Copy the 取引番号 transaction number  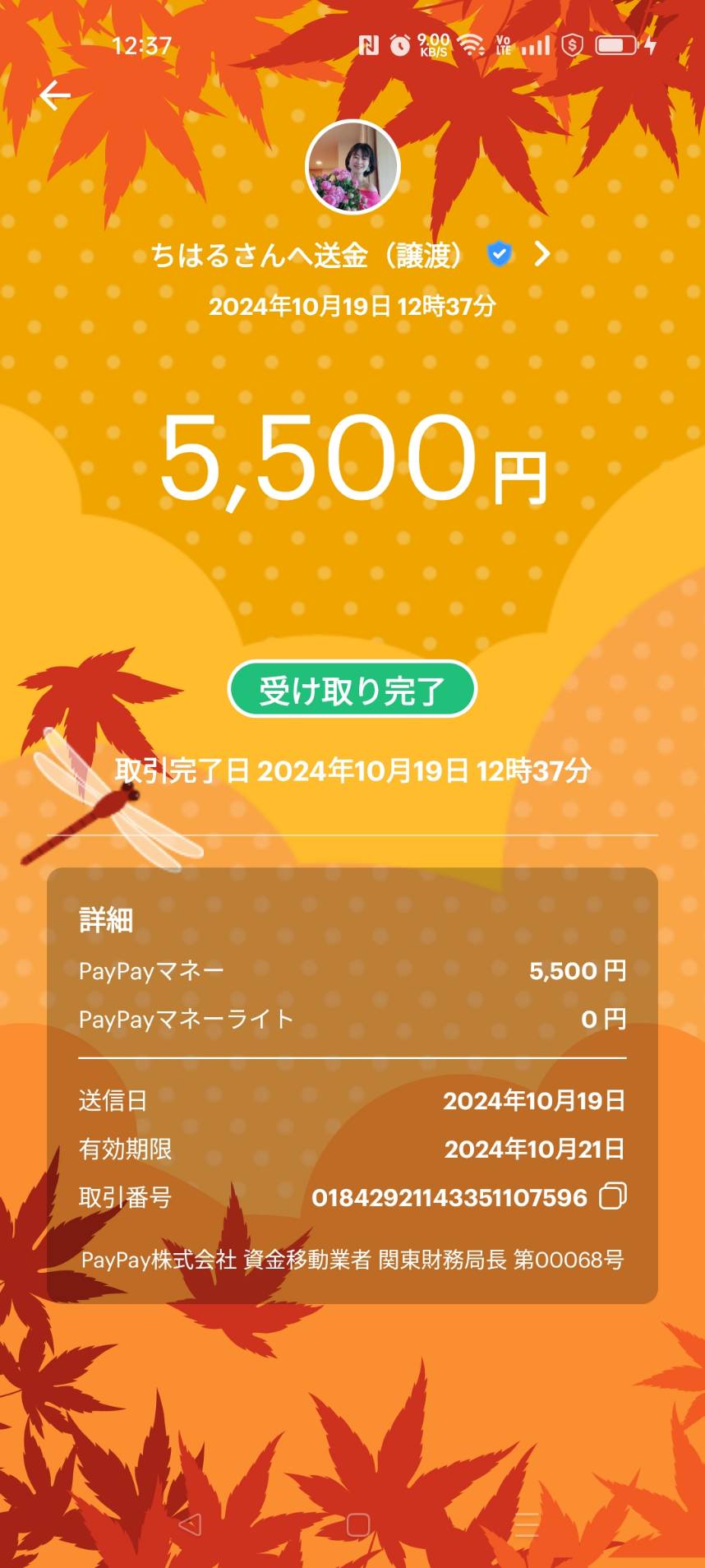click(x=613, y=1196)
